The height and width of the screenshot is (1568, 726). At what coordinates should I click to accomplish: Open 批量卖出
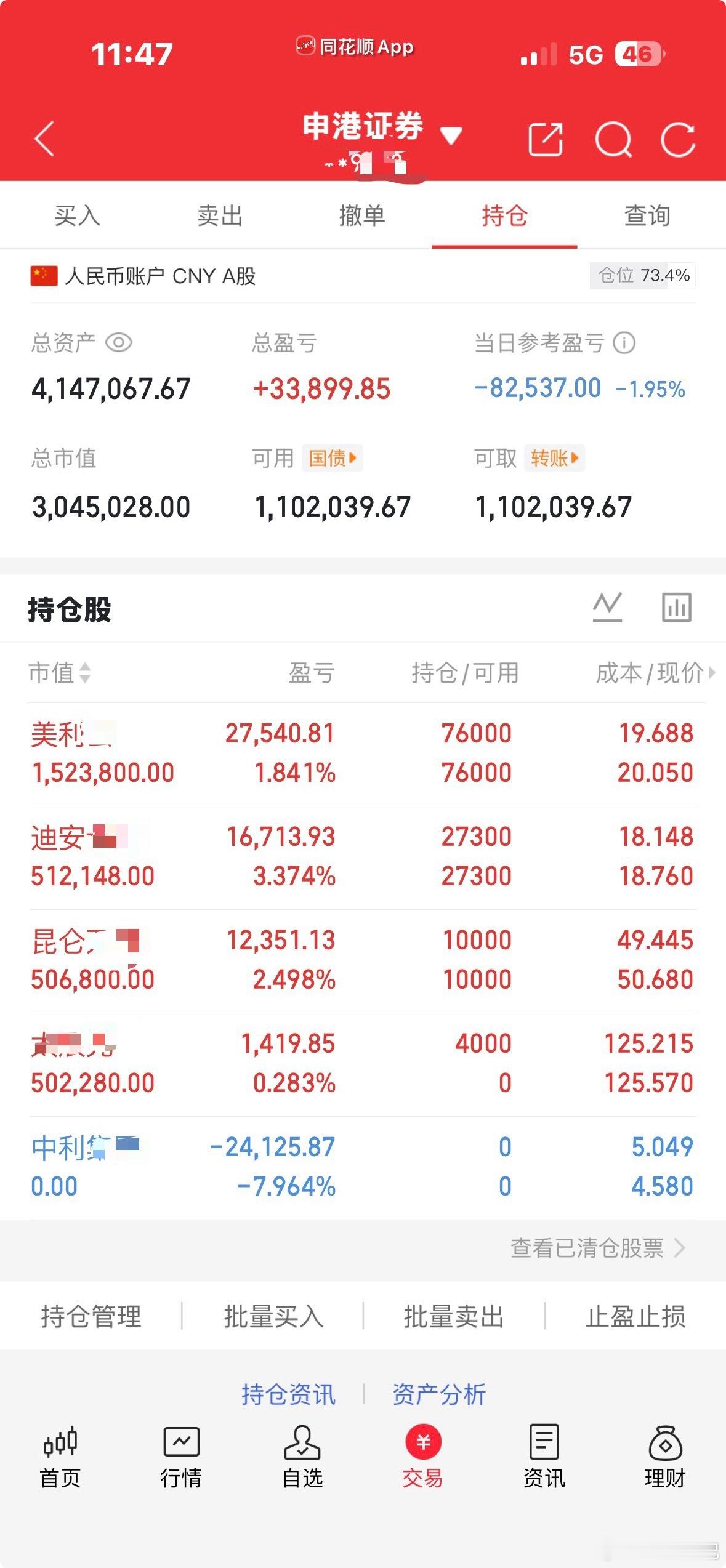point(454,1317)
